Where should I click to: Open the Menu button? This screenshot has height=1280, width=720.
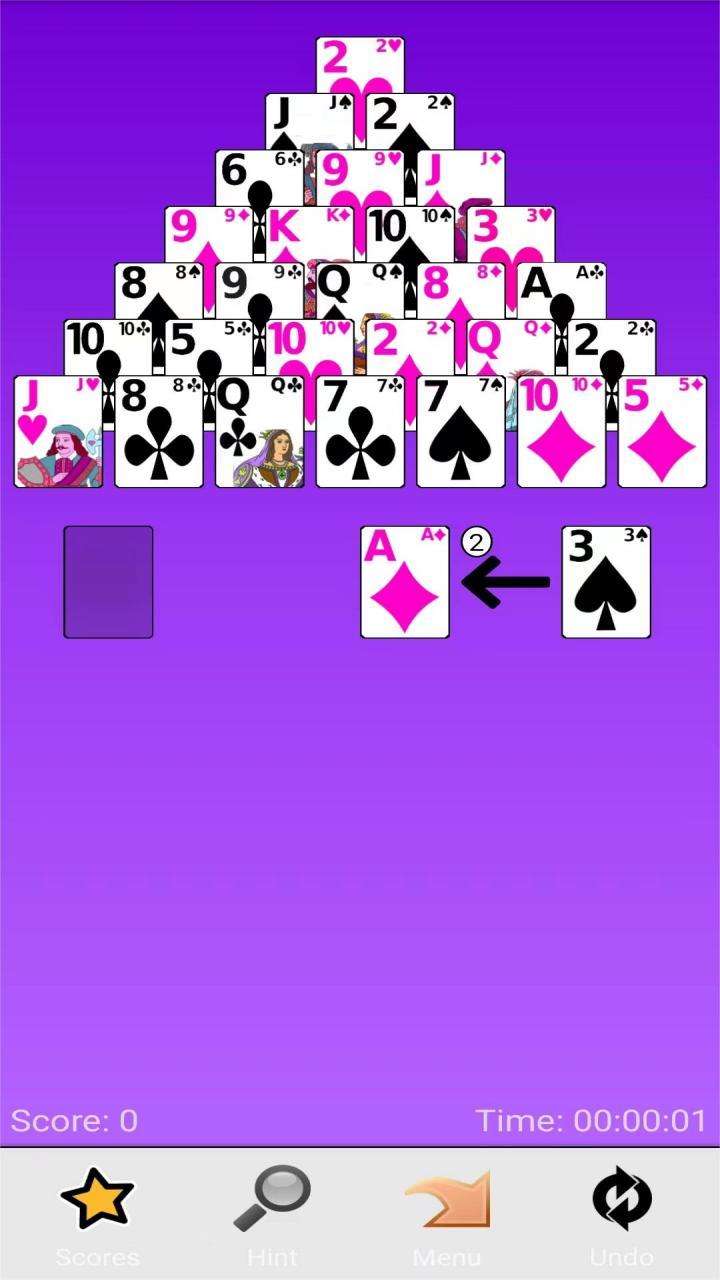coord(447,1212)
